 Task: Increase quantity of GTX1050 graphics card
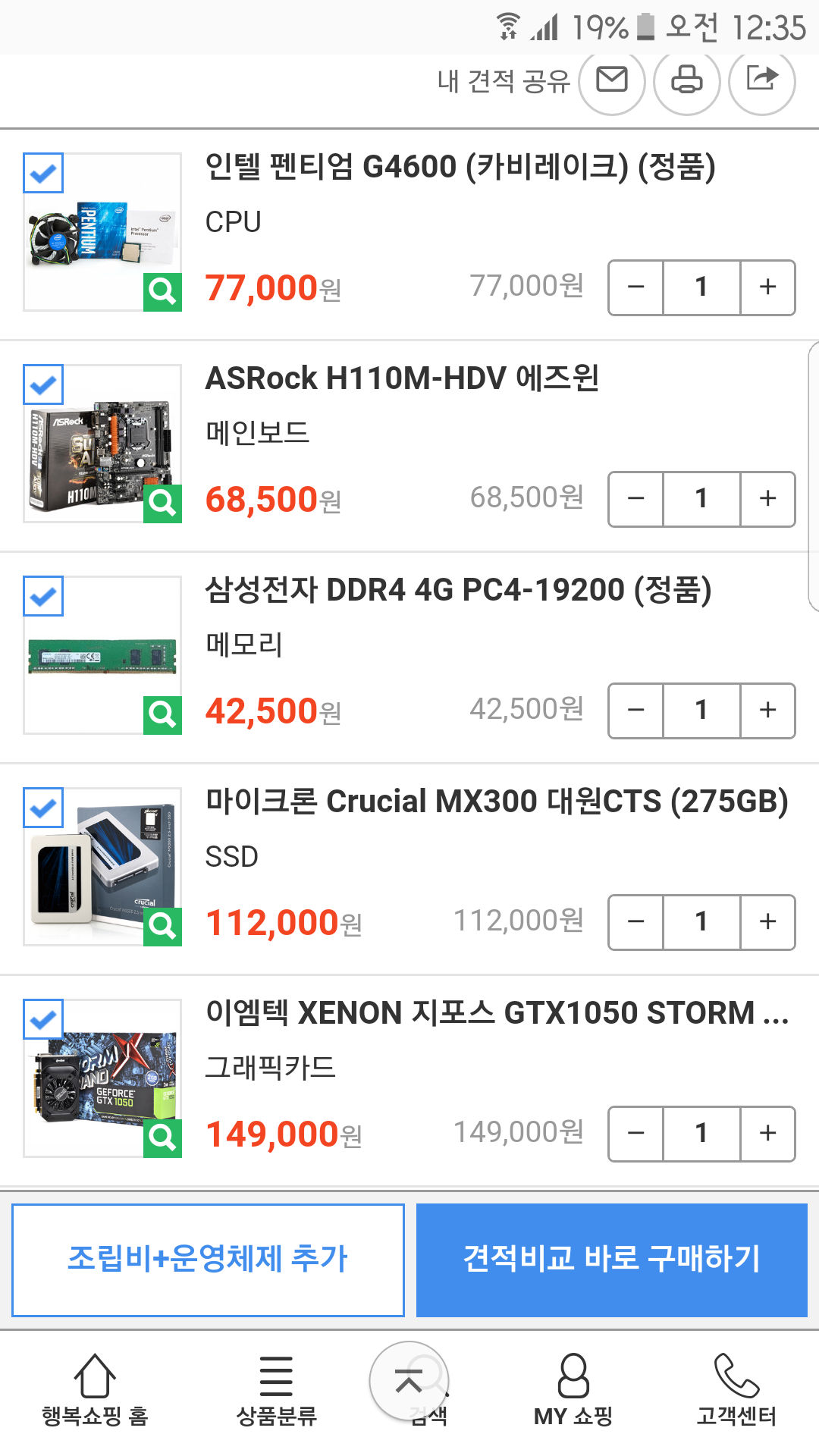(767, 1134)
